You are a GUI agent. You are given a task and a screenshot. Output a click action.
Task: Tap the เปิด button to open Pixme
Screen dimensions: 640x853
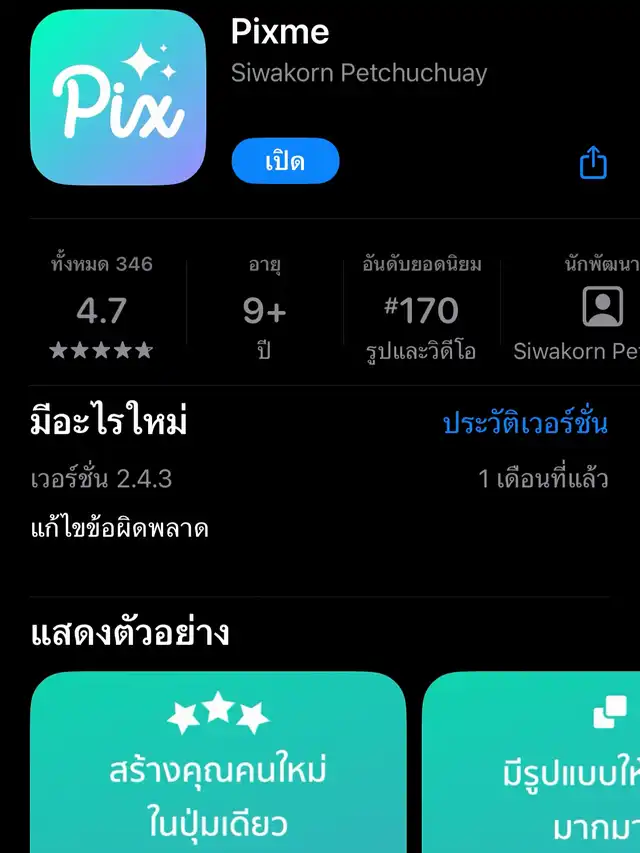click(285, 161)
